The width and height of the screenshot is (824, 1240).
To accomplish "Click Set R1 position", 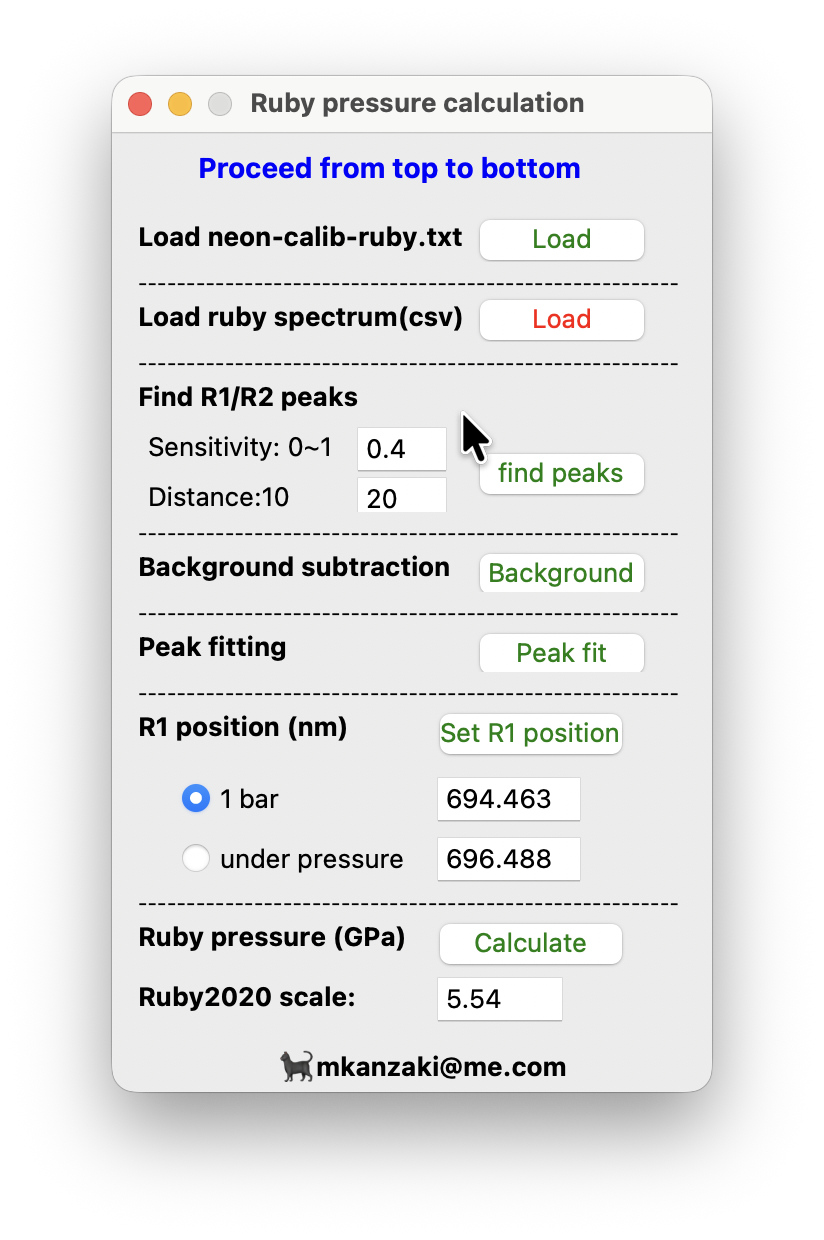I will 530,733.
